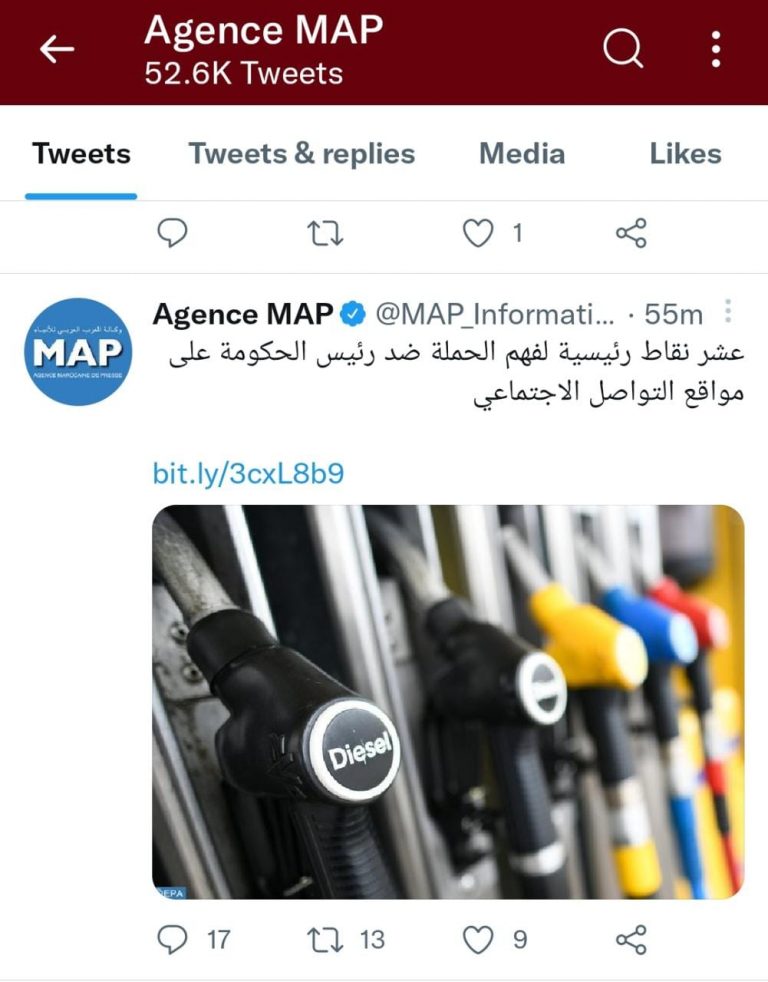Search within Agence MAP's tweets
768x982 pixels.
(x=623, y=49)
